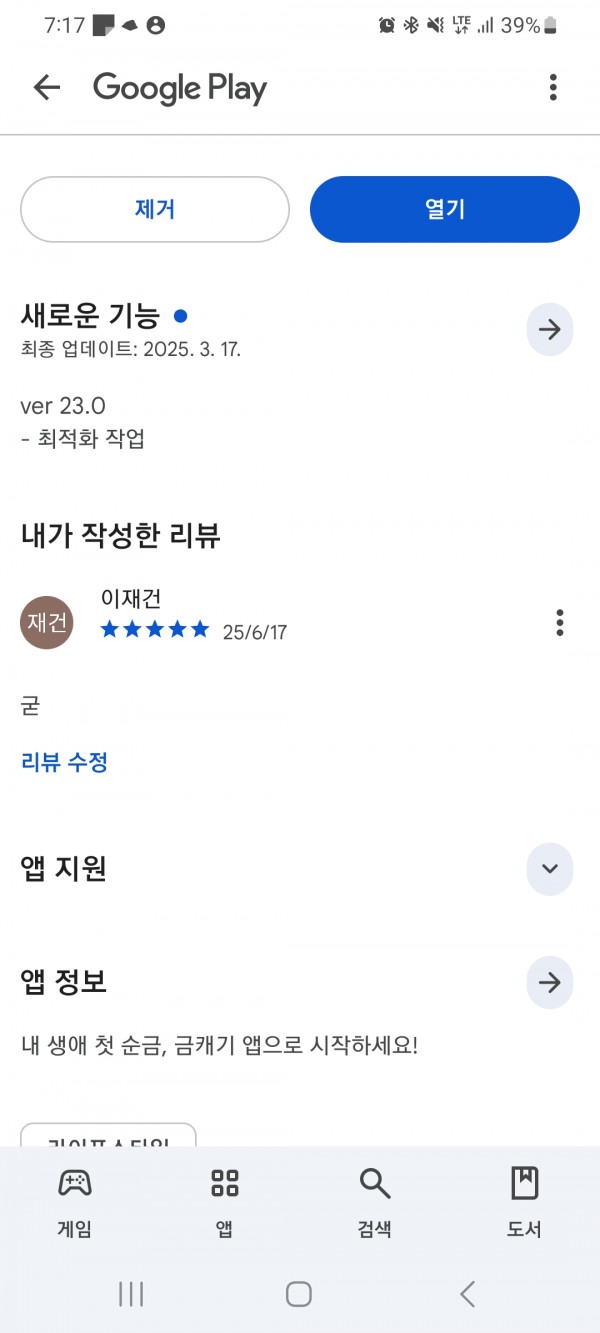The image size is (600, 1333).
Task: Tap the system home button
Action: coord(299,1294)
